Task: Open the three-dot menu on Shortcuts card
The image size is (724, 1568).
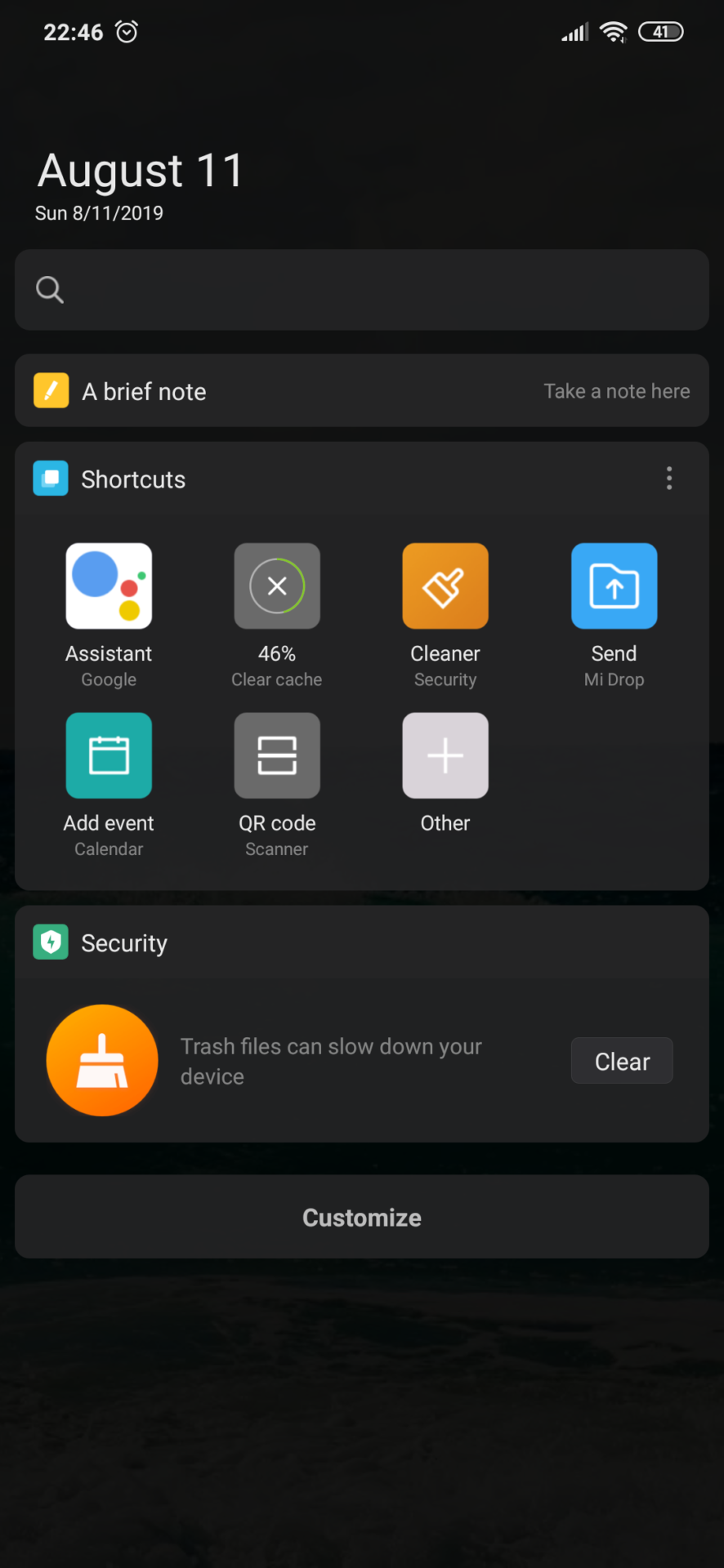Action: (668, 478)
